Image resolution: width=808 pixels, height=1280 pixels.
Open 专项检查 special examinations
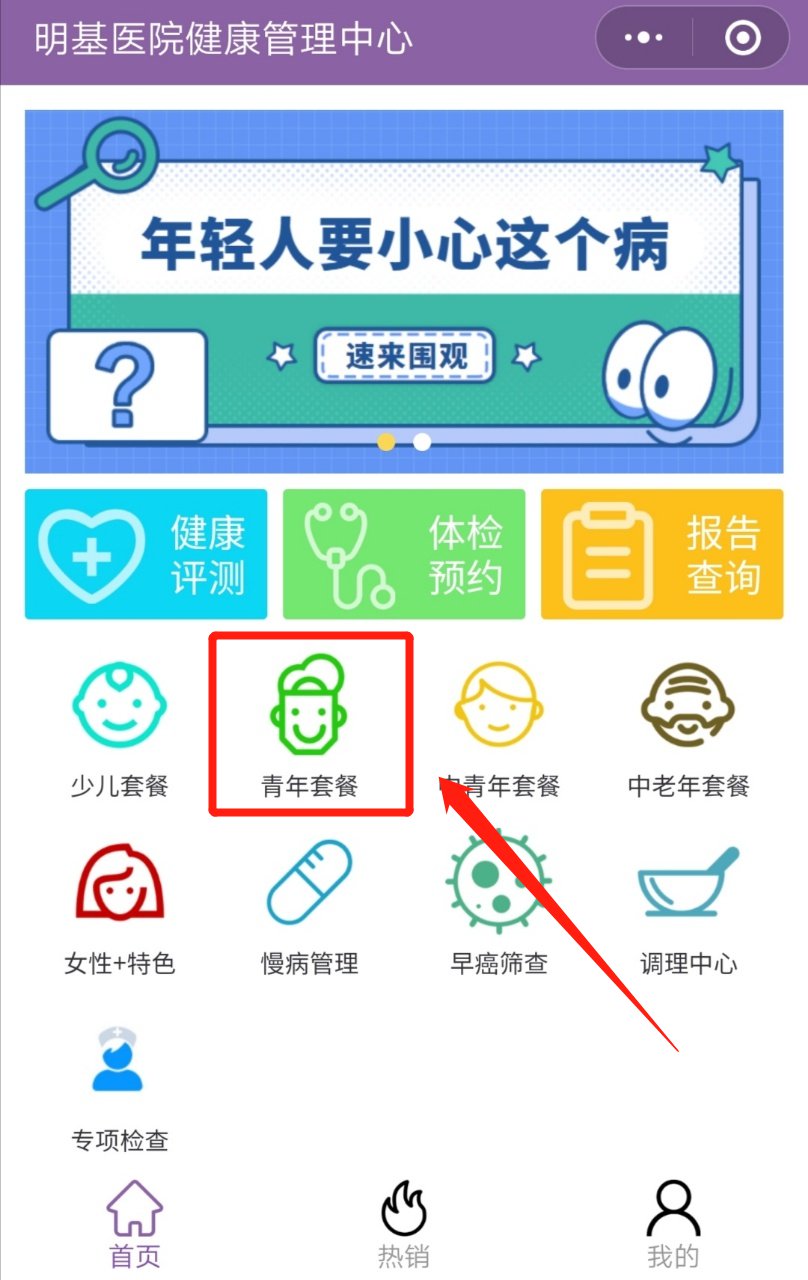tap(119, 1086)
